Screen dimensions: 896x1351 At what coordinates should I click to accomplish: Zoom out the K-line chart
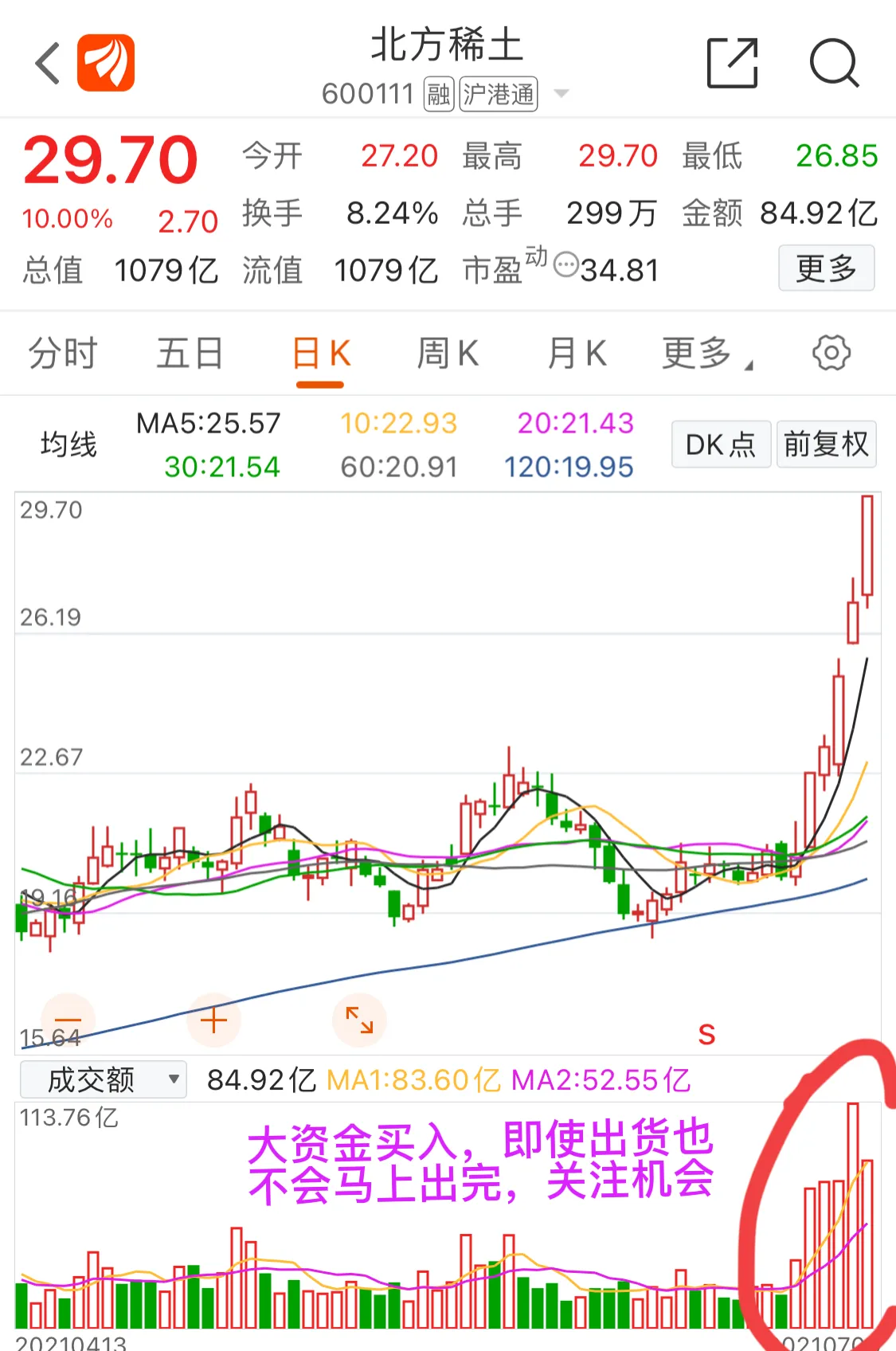click(68, 1020)
